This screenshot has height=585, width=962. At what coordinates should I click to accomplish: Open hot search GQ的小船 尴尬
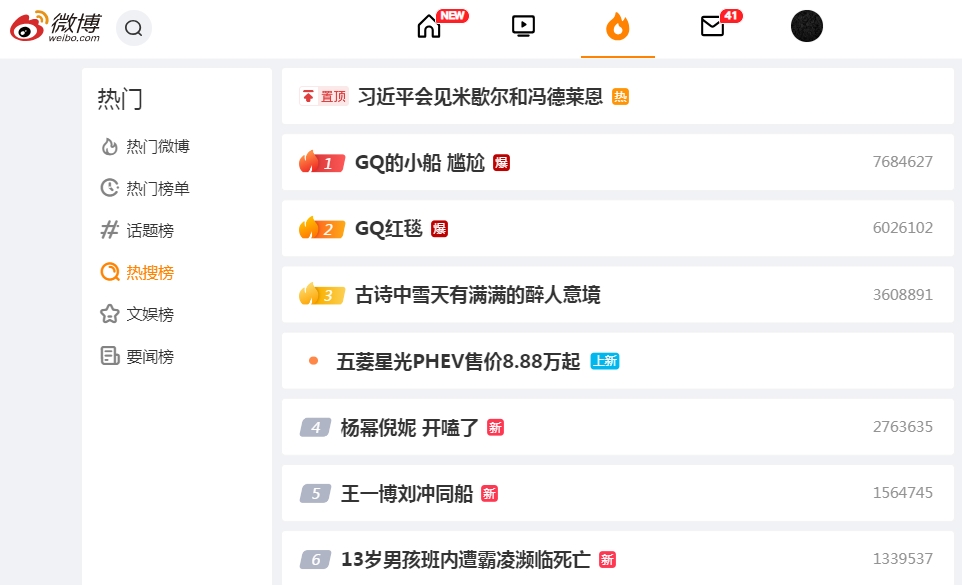click(x=419, y=162)
